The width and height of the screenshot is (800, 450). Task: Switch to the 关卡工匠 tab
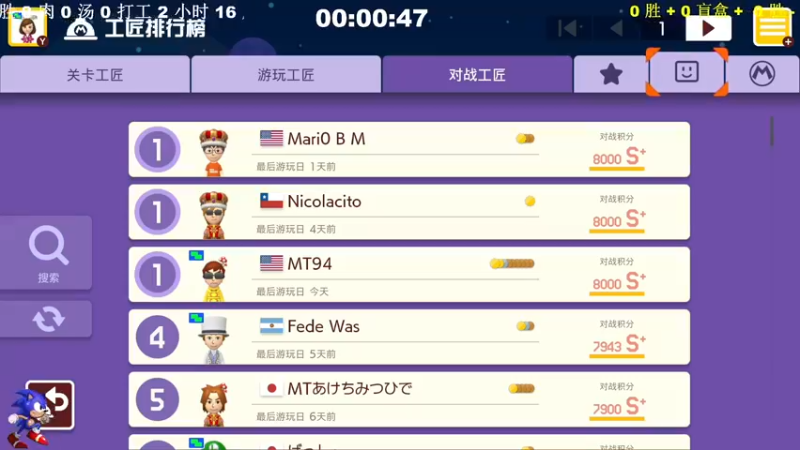pyautogui.click(x=95, y=75)
